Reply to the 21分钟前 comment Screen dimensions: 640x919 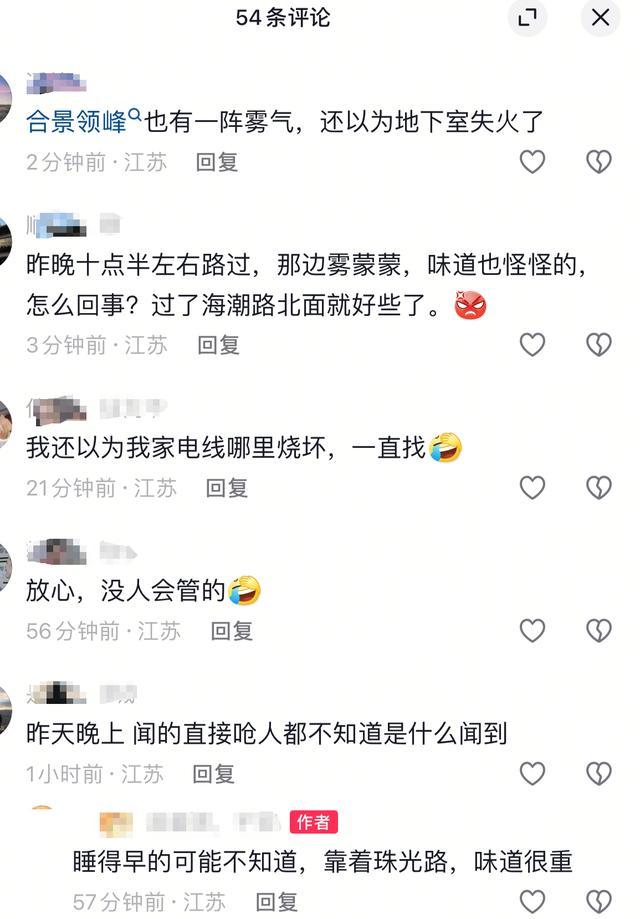pos(227,488)
